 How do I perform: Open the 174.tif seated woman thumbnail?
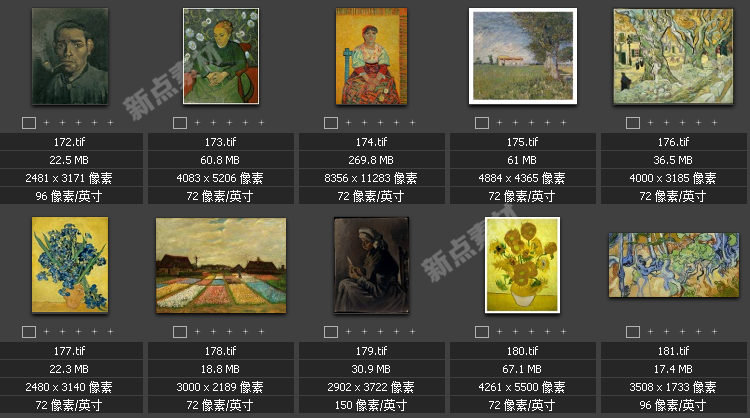coord(372,56)
